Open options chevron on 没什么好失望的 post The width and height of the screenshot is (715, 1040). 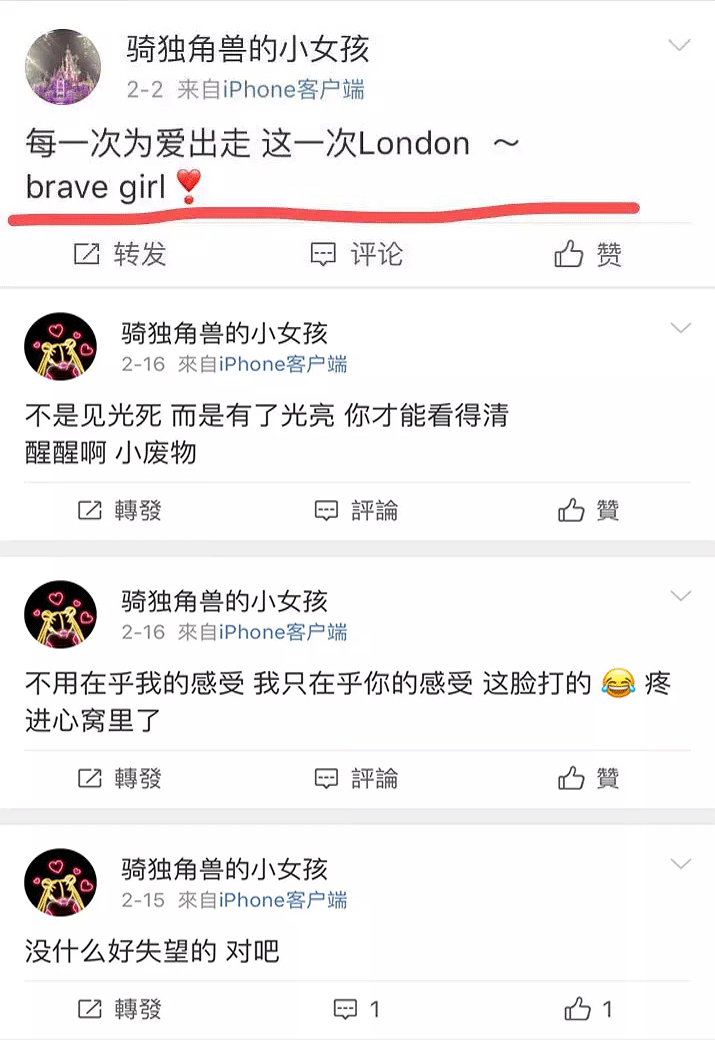(680, 864)
